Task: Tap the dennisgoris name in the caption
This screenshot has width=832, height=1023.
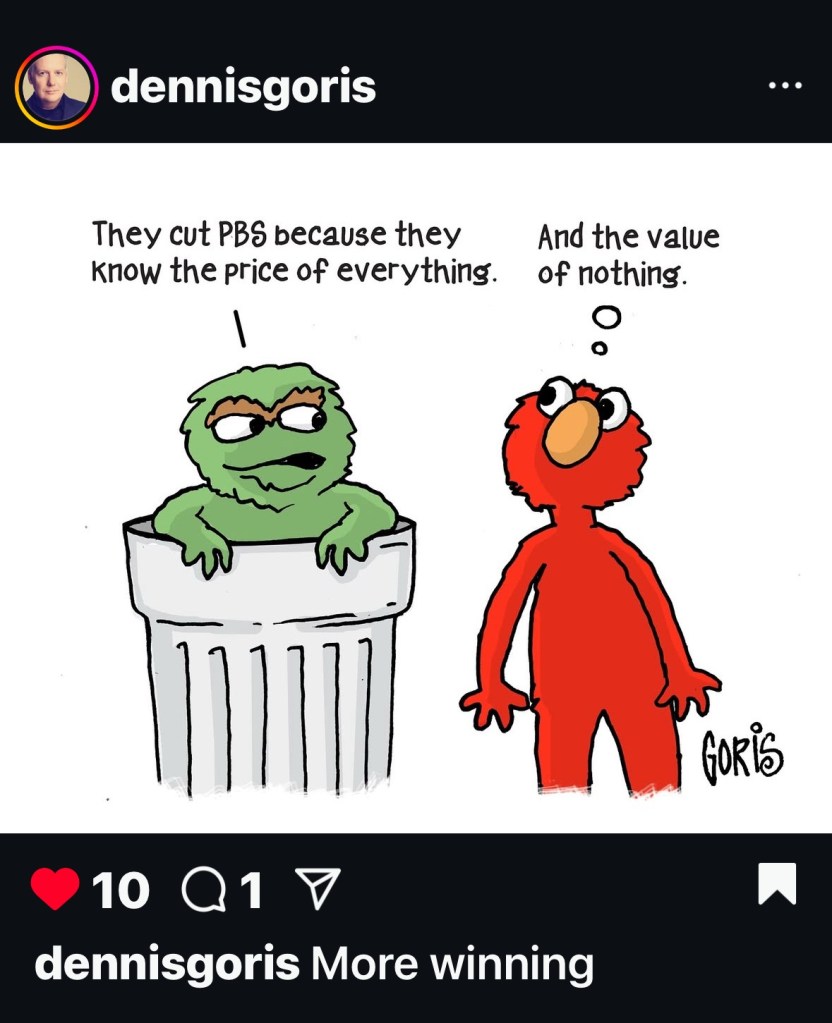Action: pyautogui.click(x=166, y=965)
